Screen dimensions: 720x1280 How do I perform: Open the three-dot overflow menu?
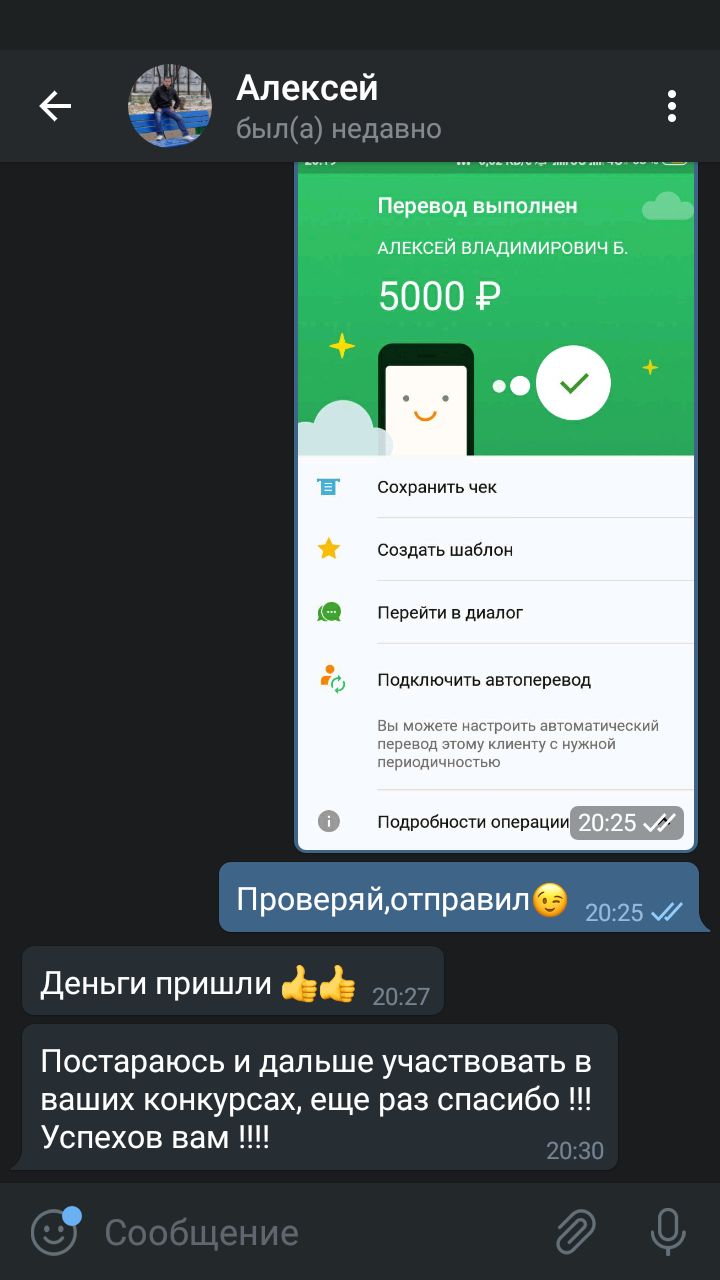click(x=672, y=106)
